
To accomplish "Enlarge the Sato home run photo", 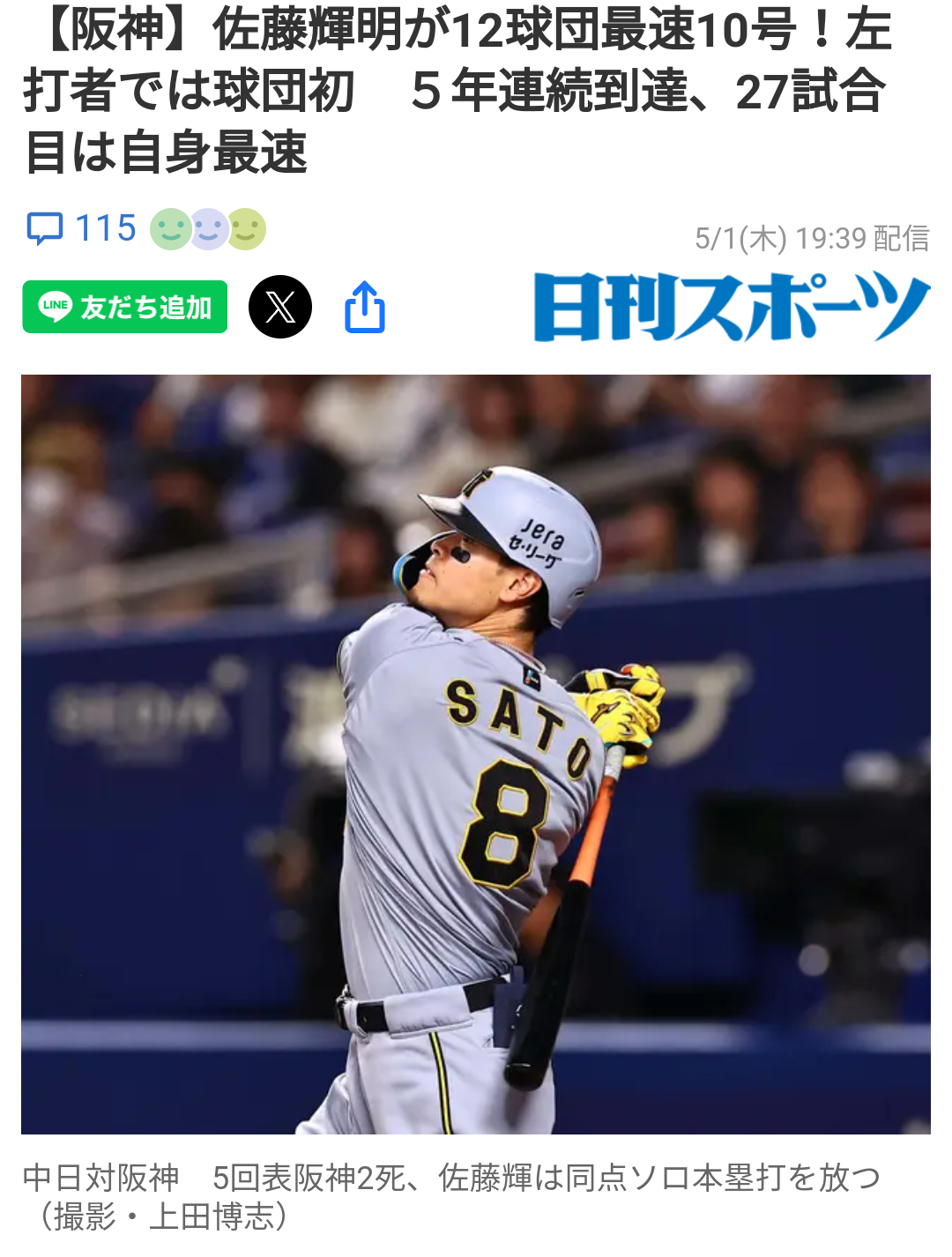I will click(x=476, y=754).
